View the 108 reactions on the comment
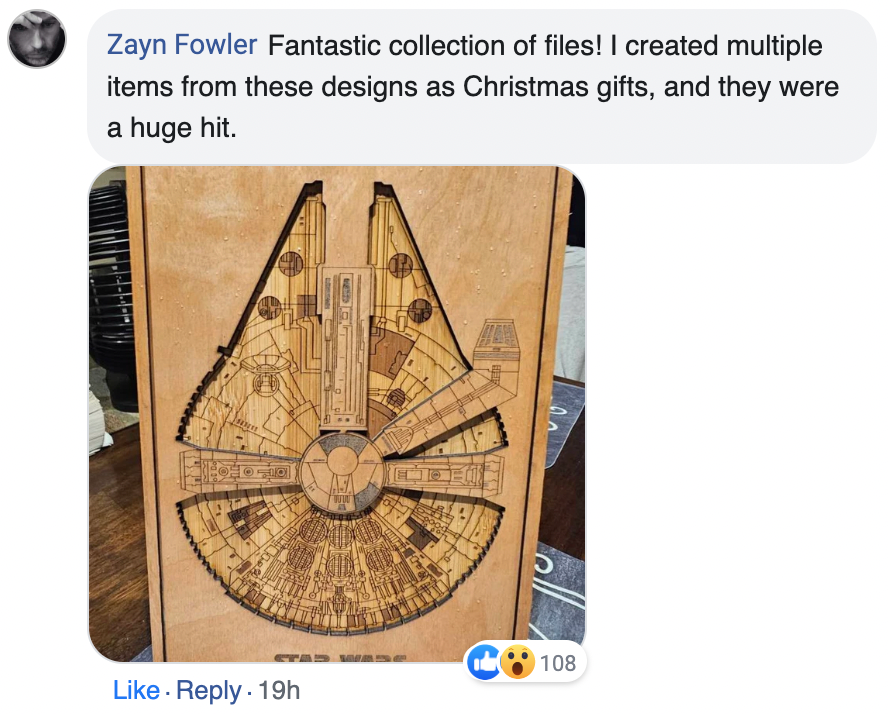 [x=527, y=662]
